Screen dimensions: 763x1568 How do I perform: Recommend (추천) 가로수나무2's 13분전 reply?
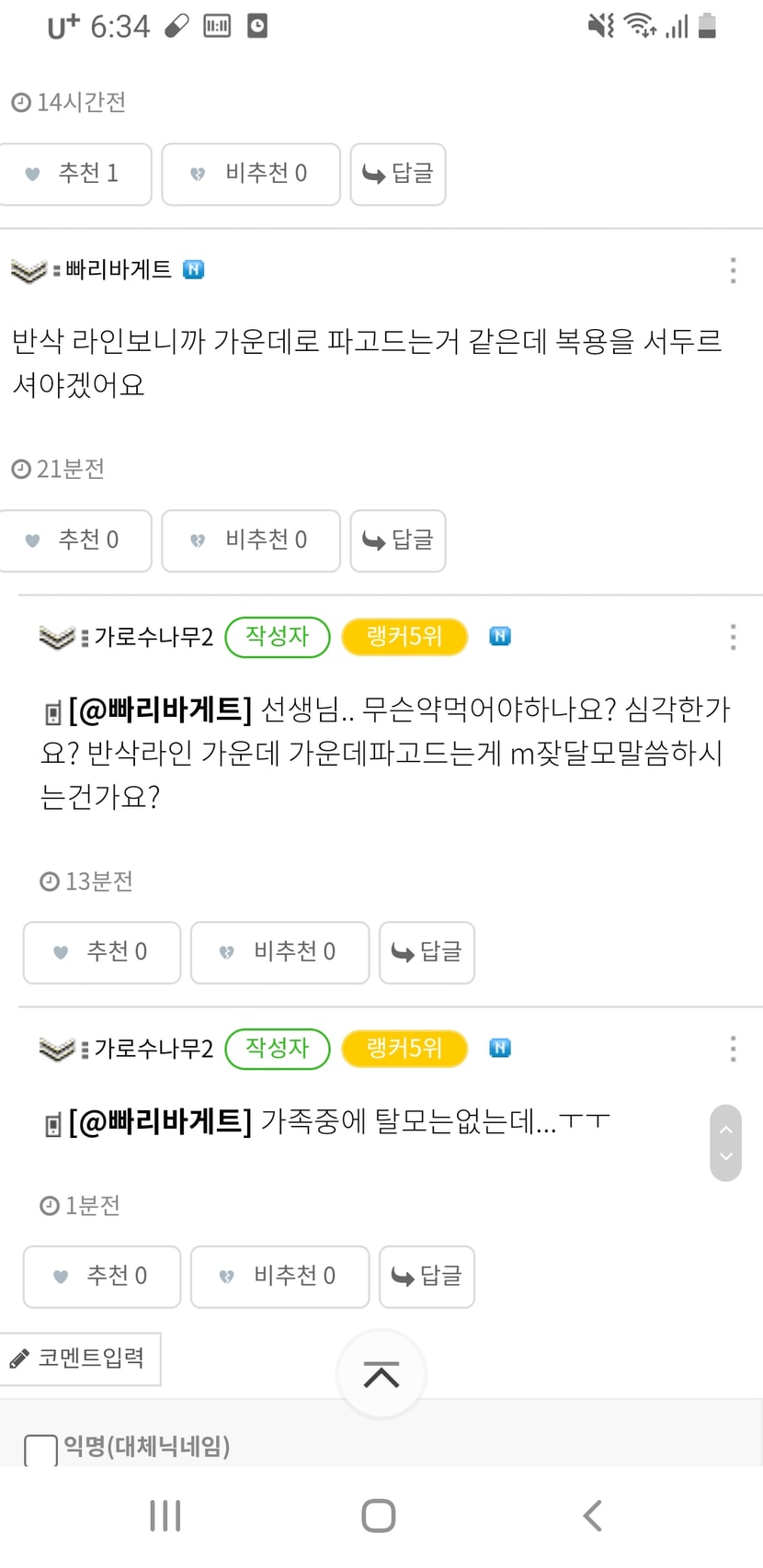click(102, 952)
